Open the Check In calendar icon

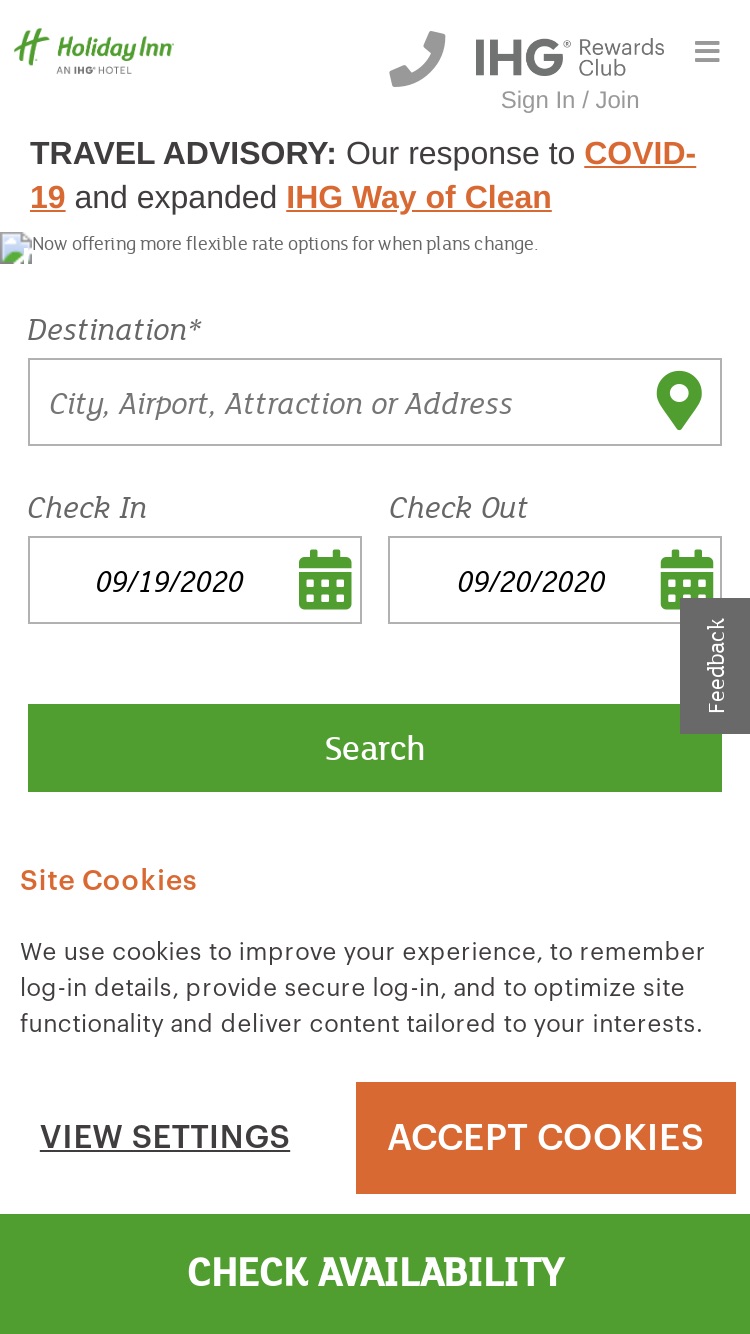(325, 580)
